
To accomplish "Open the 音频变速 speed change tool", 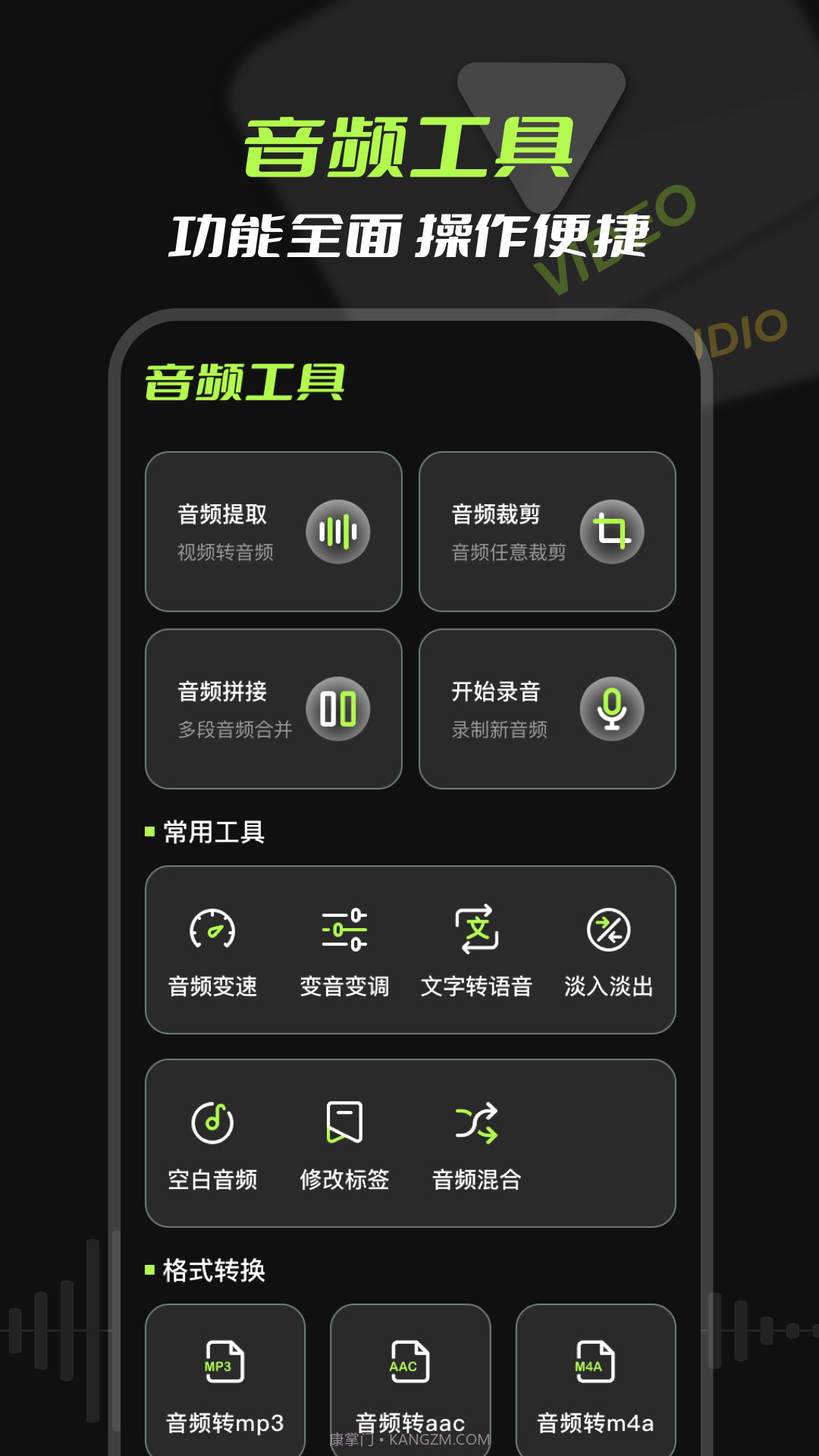I will click(212, 930).
